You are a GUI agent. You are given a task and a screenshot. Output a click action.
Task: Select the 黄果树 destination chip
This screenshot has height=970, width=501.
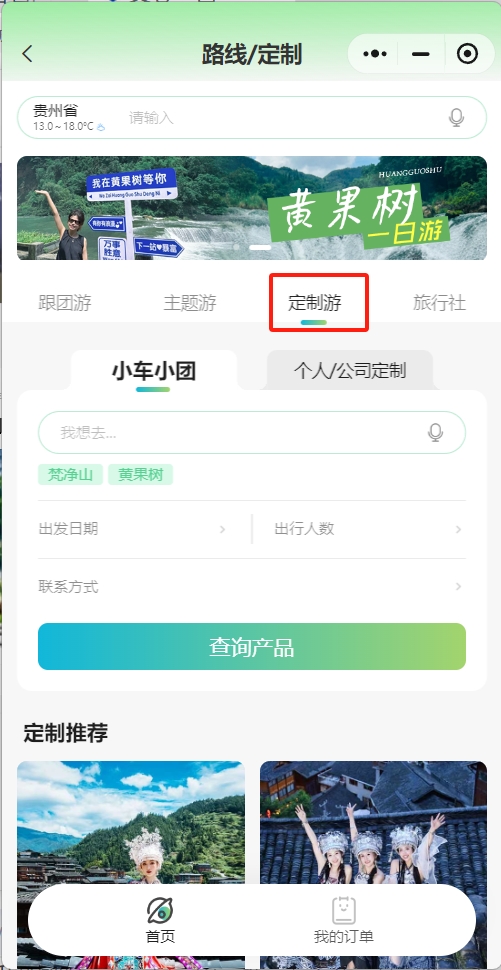(140, 474)
